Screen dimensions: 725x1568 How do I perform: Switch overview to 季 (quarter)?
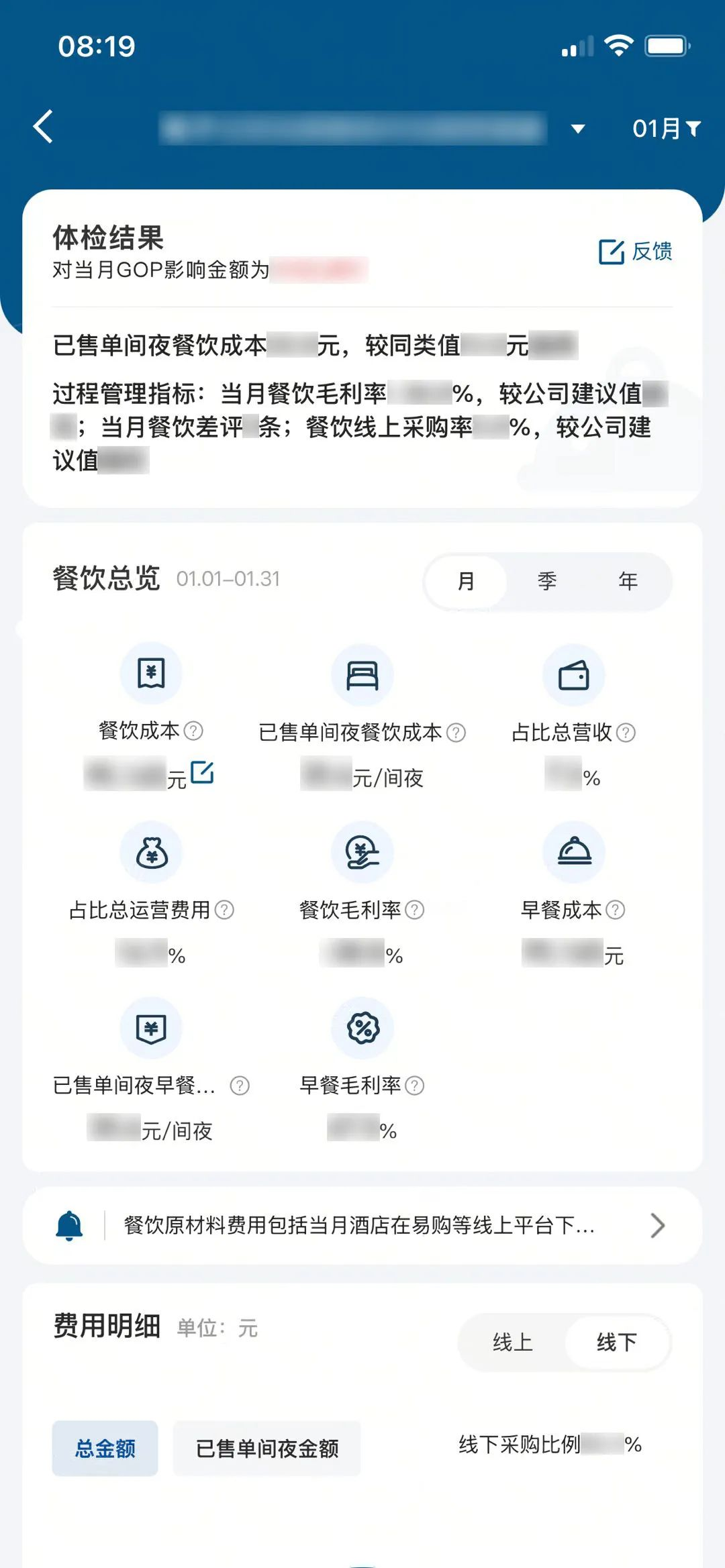pyautogui.click(x=547, y=581)
